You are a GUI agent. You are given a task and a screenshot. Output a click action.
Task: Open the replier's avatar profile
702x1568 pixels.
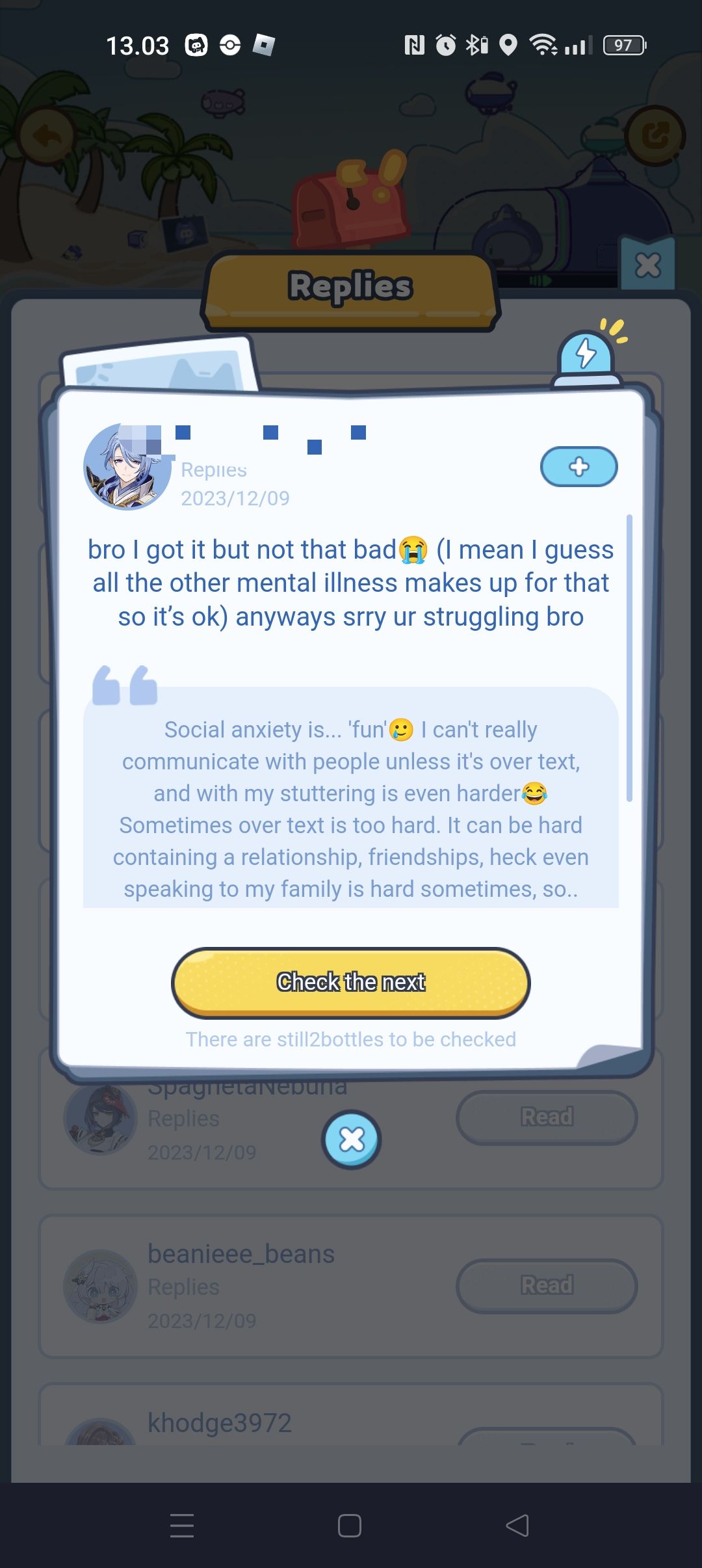[127, 467]
